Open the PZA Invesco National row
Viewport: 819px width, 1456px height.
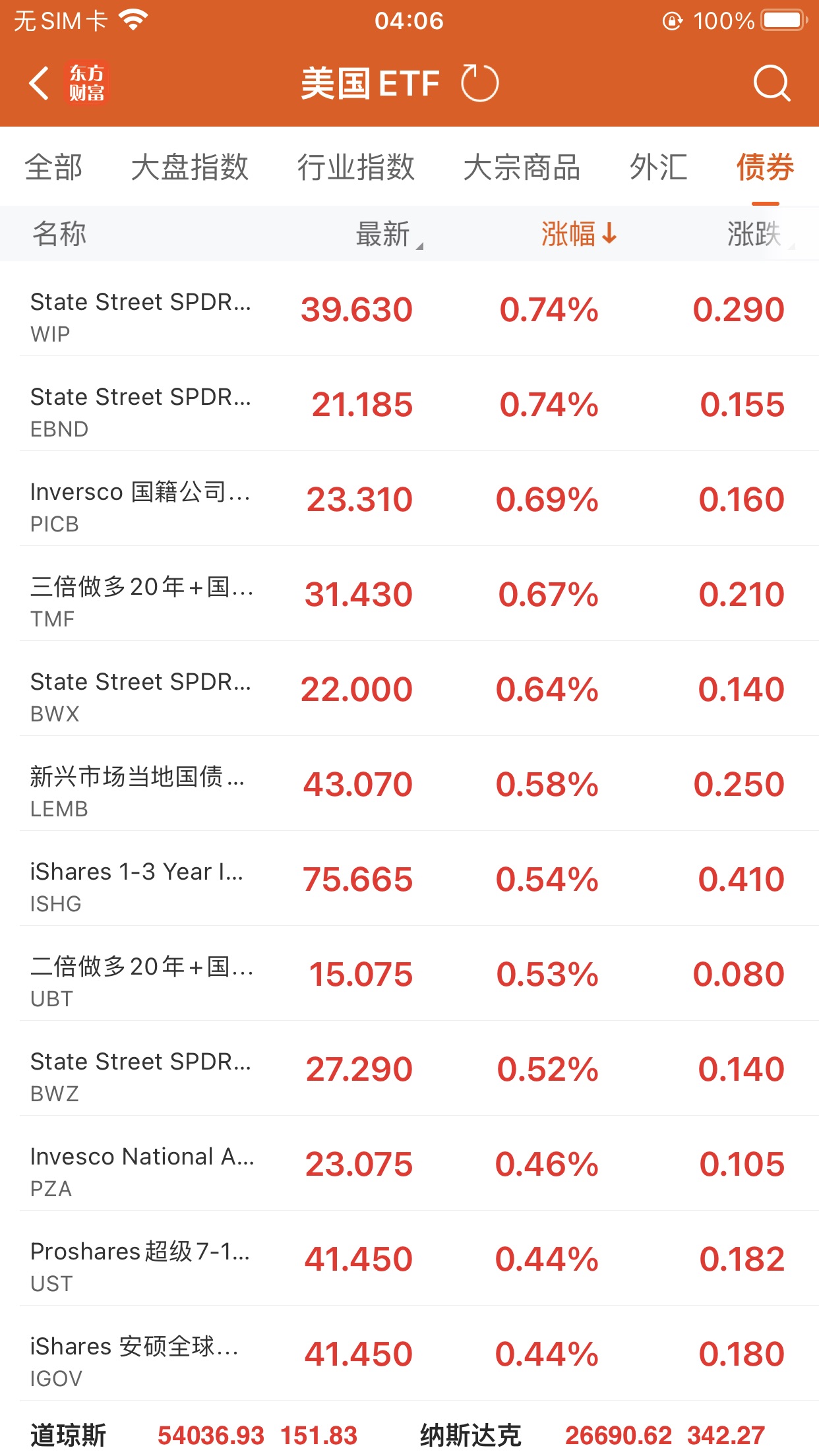pyautogui.click(x=409, y=1163)
